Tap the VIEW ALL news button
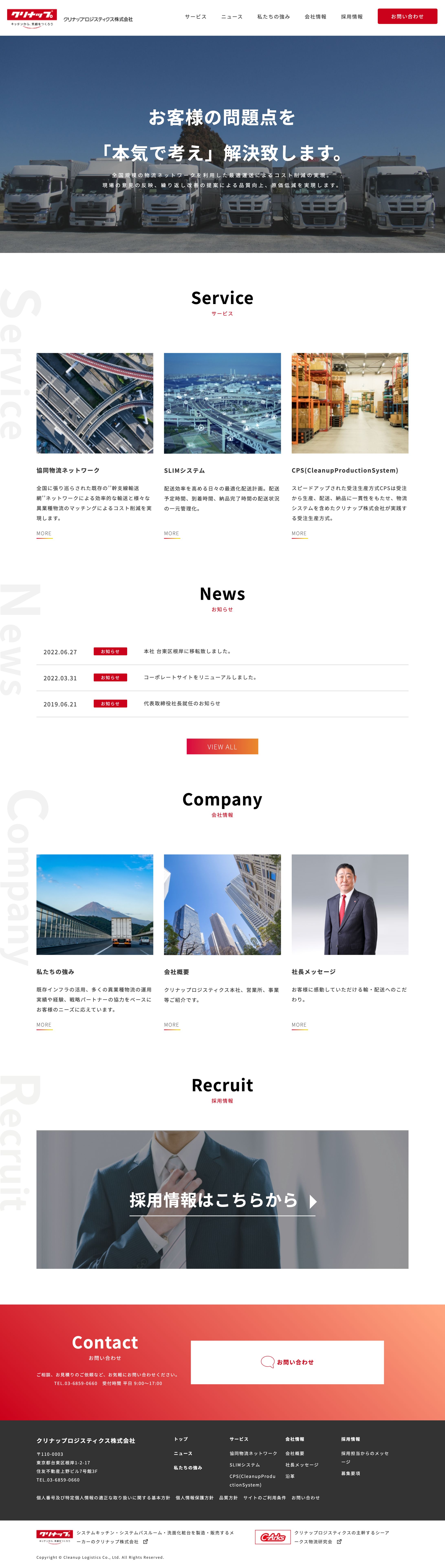Image resolution: width=445 pixels, height=1568 pixels. click(222, 746)
